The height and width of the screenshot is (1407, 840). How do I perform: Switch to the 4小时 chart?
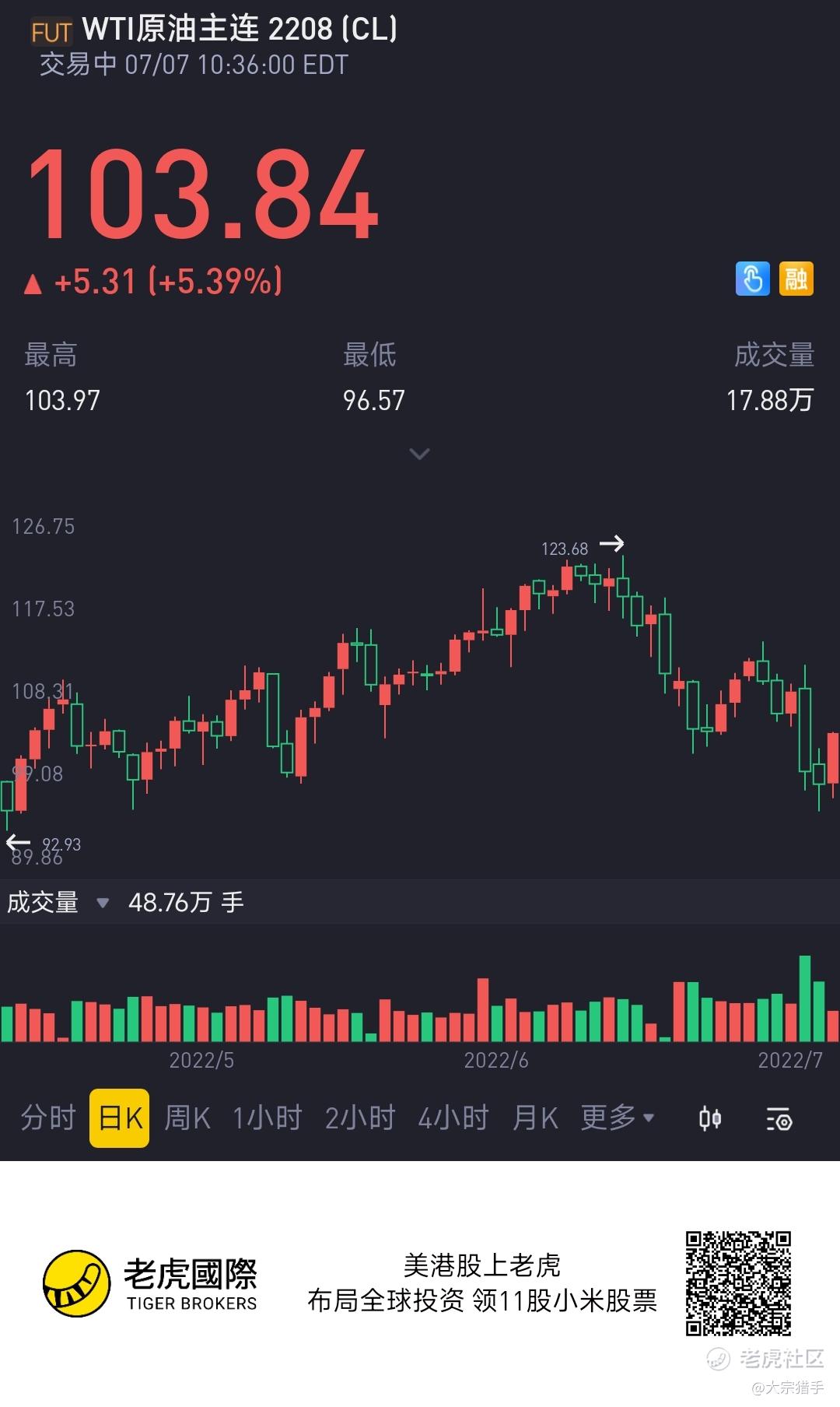tap(453, 1118)
